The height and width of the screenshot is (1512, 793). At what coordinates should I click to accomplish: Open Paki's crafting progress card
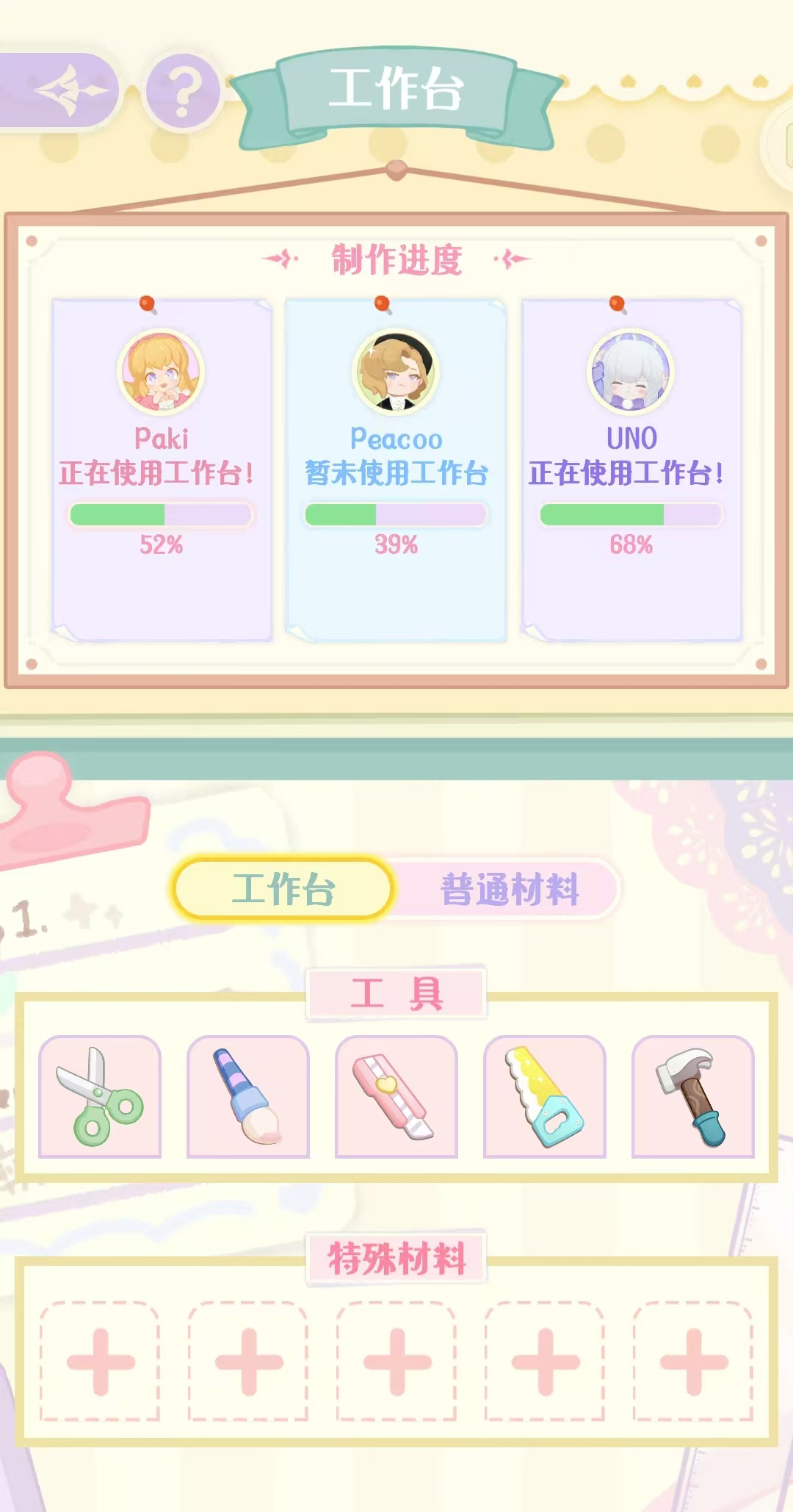point(162,470)
